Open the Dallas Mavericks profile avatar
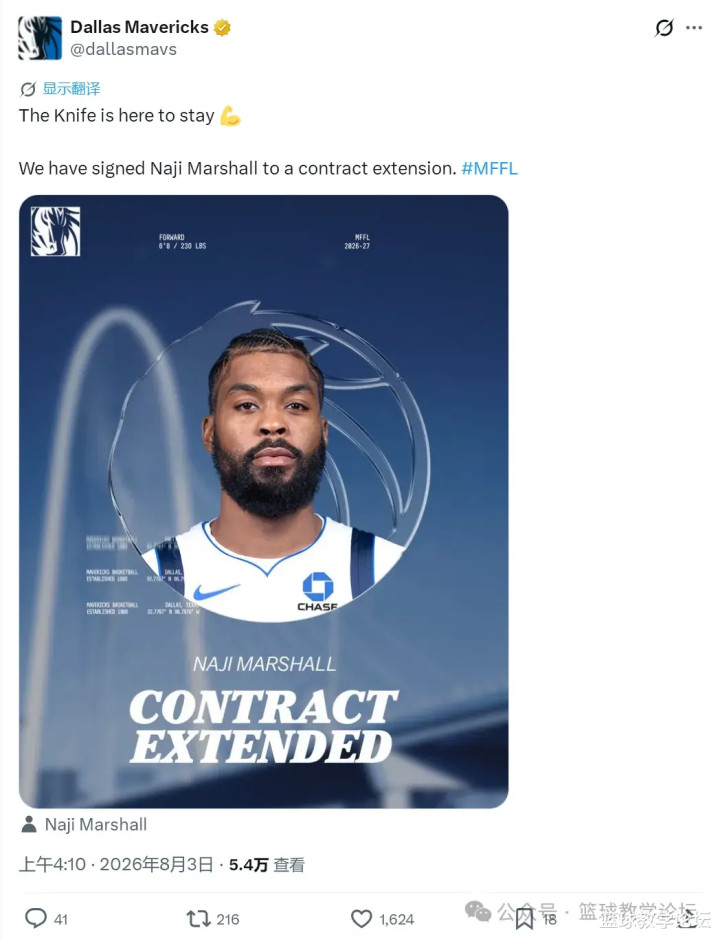The width and height of the screenshot is (720, 941). pos(40,38)
